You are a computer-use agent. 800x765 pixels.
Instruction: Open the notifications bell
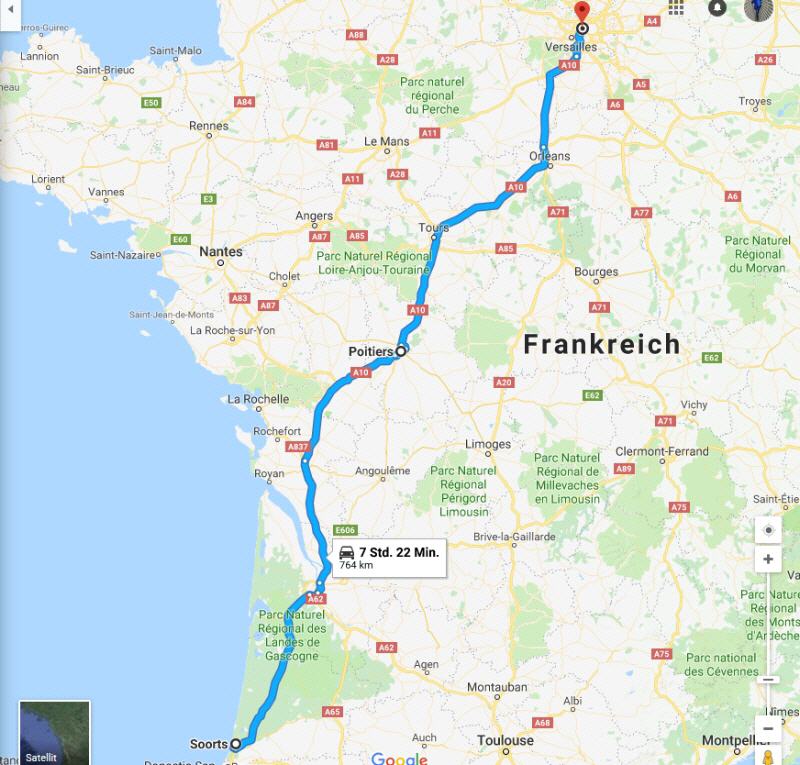(717, 7)
